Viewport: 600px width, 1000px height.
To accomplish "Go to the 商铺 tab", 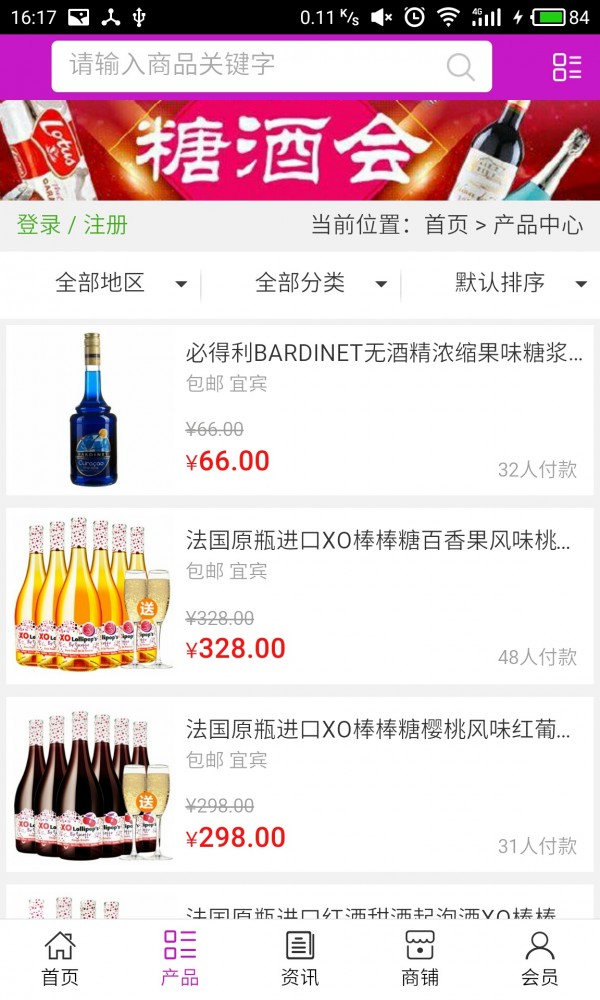I will pos(420,959).
